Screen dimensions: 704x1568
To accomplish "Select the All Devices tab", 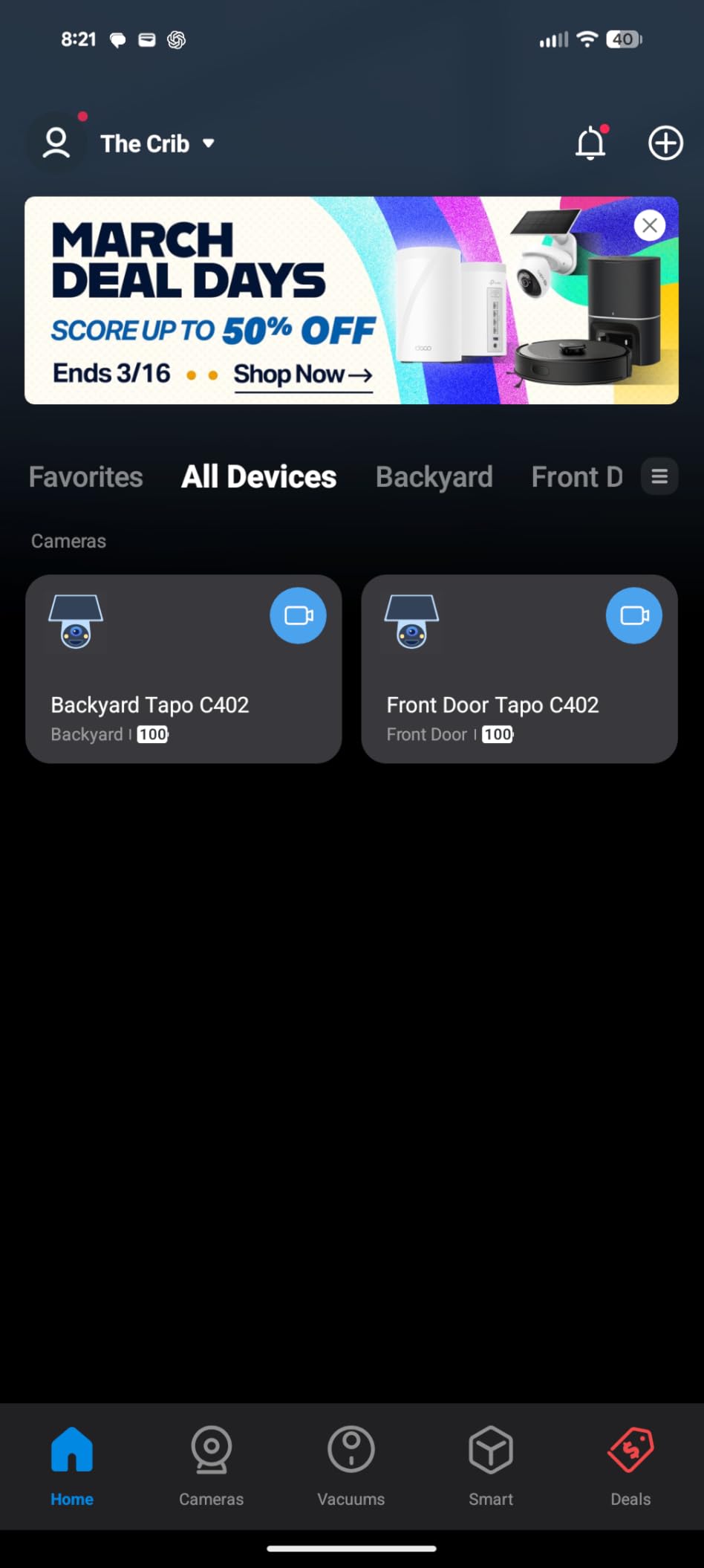I will click(258, 477).
